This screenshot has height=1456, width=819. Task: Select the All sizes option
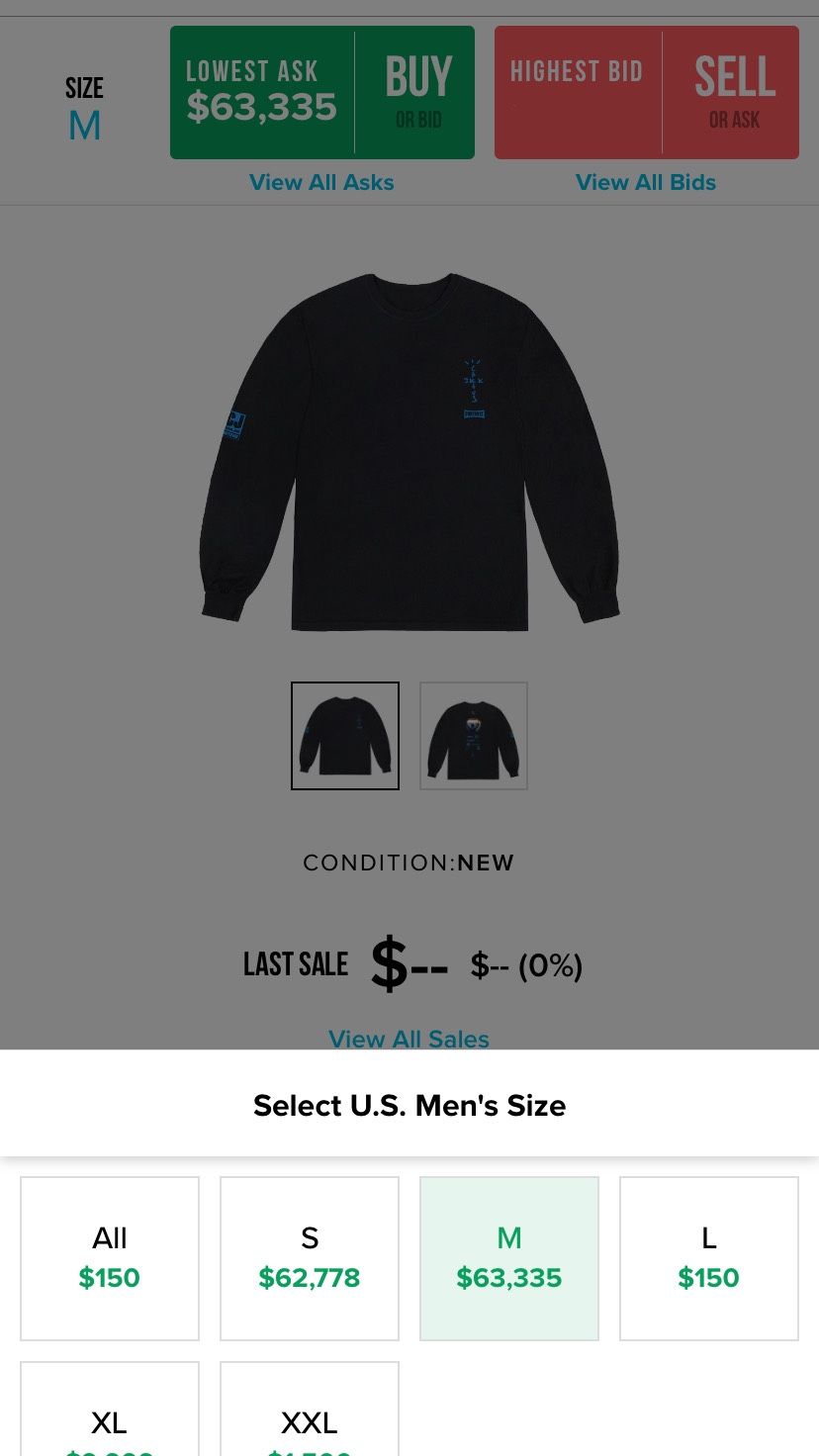click(110, 1258)
